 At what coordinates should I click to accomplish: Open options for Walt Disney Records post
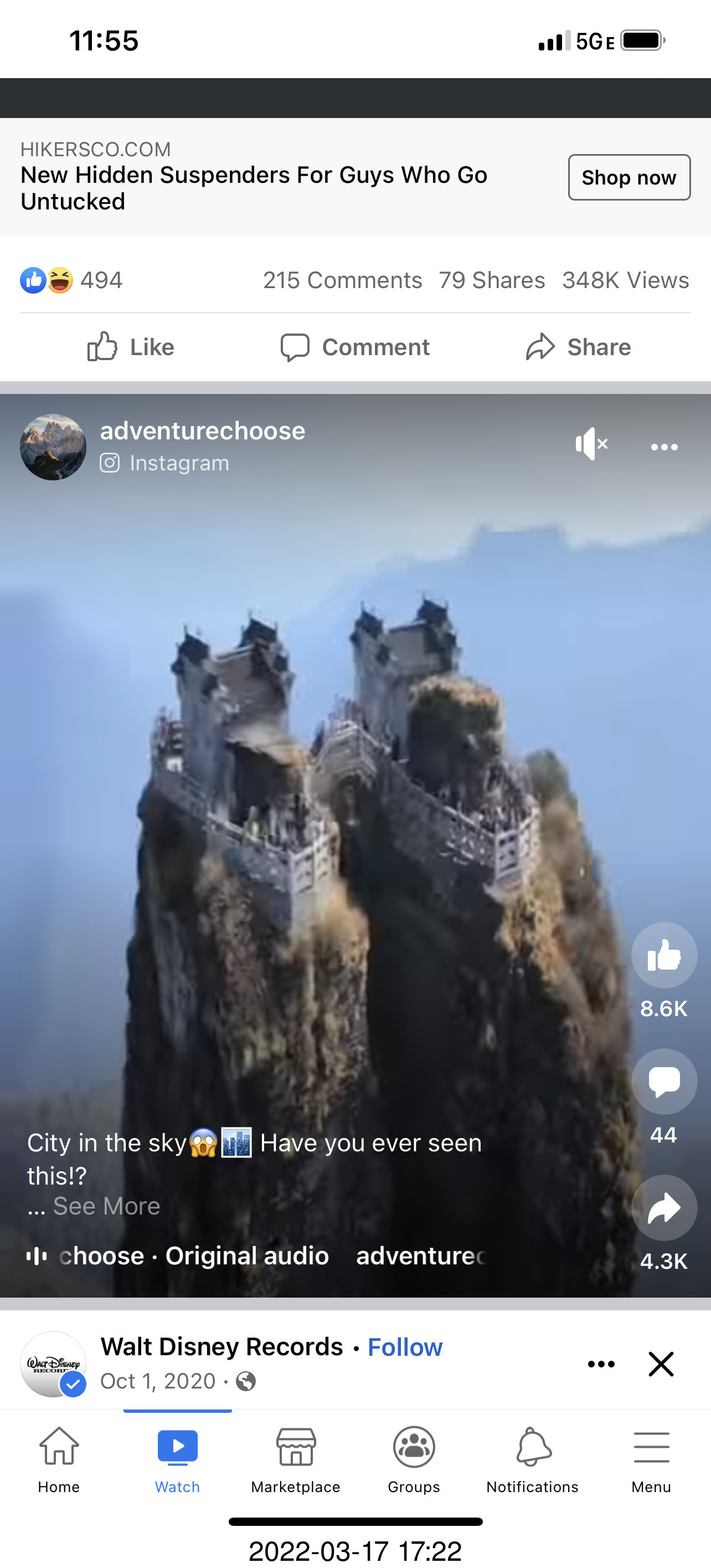(601, 1364)
